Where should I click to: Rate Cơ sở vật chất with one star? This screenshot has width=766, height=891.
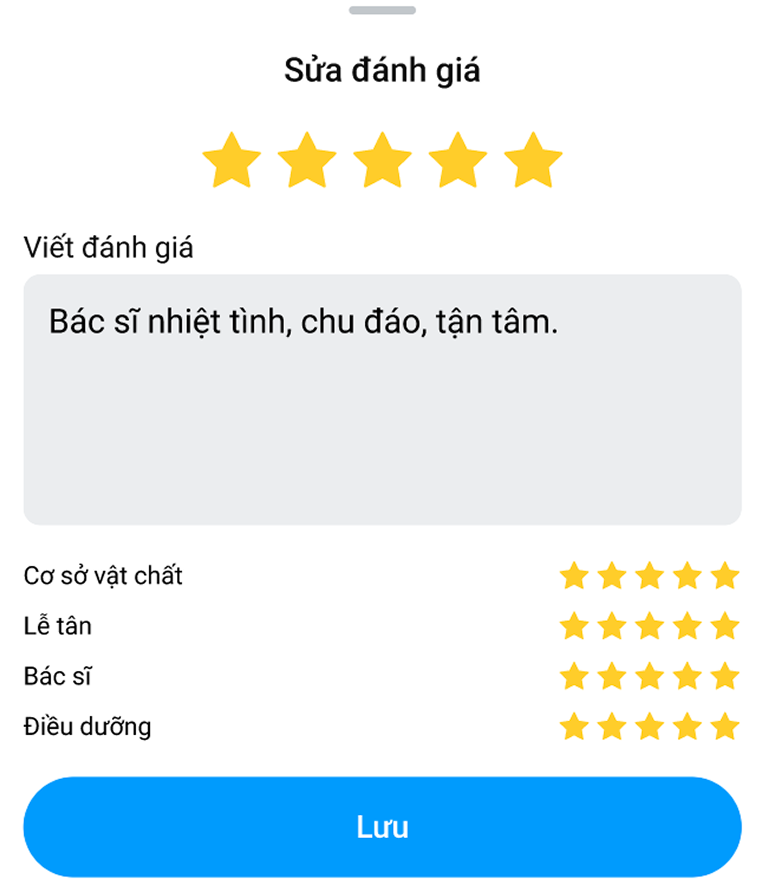tap(574, 576)
